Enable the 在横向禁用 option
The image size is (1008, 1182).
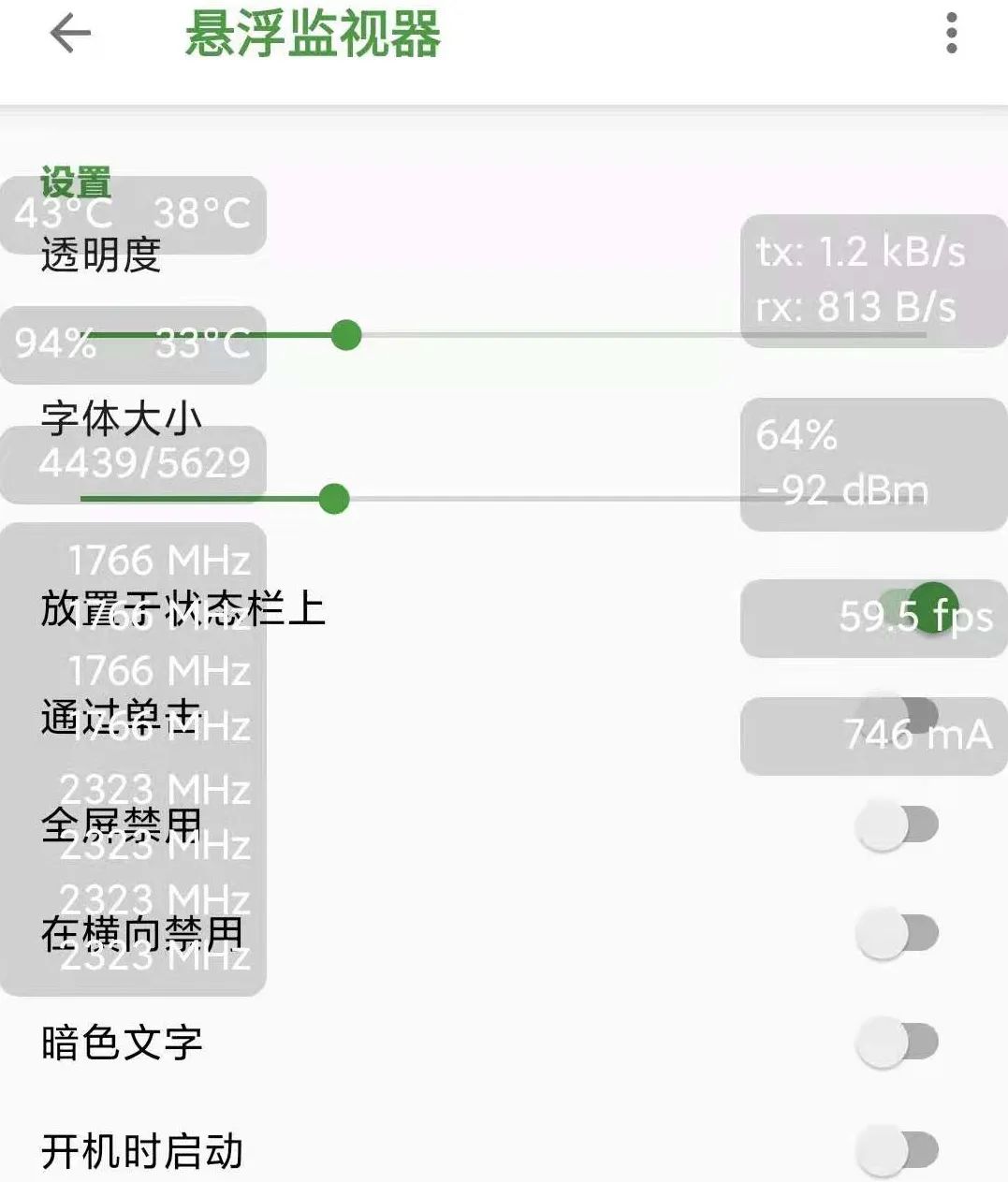coord(897,929)
